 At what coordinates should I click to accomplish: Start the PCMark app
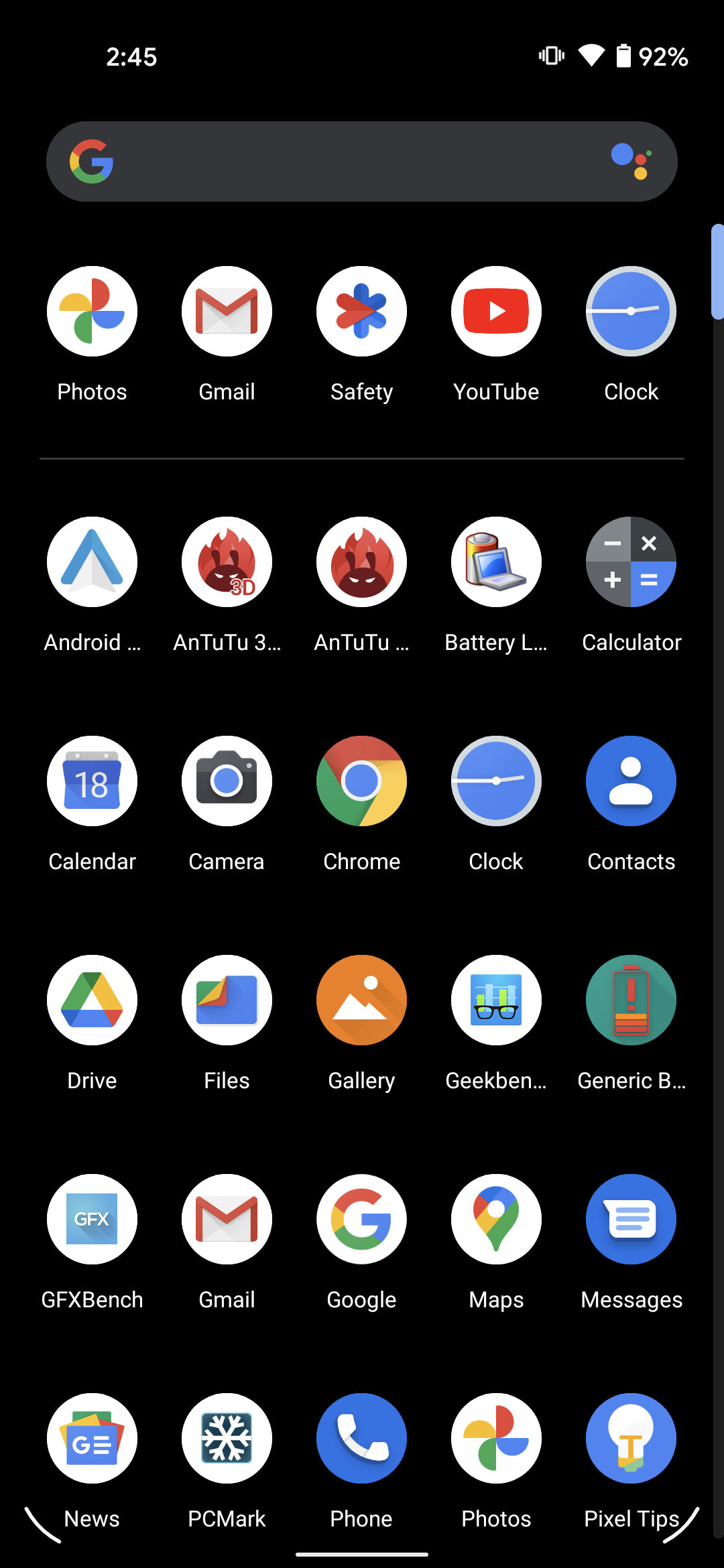click(x=227, y=1438)
